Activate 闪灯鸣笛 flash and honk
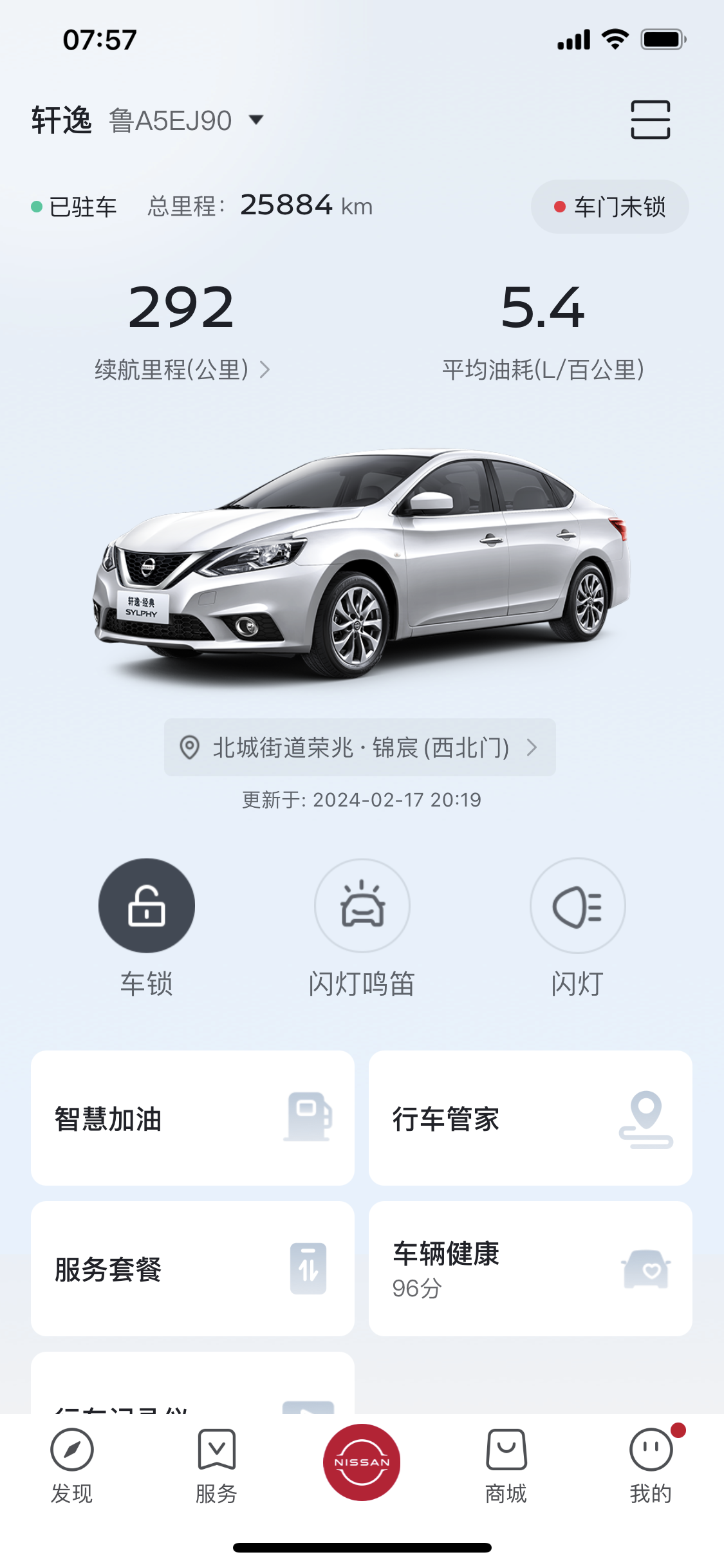Viewport: 724px width, 1568px height. 362,906
